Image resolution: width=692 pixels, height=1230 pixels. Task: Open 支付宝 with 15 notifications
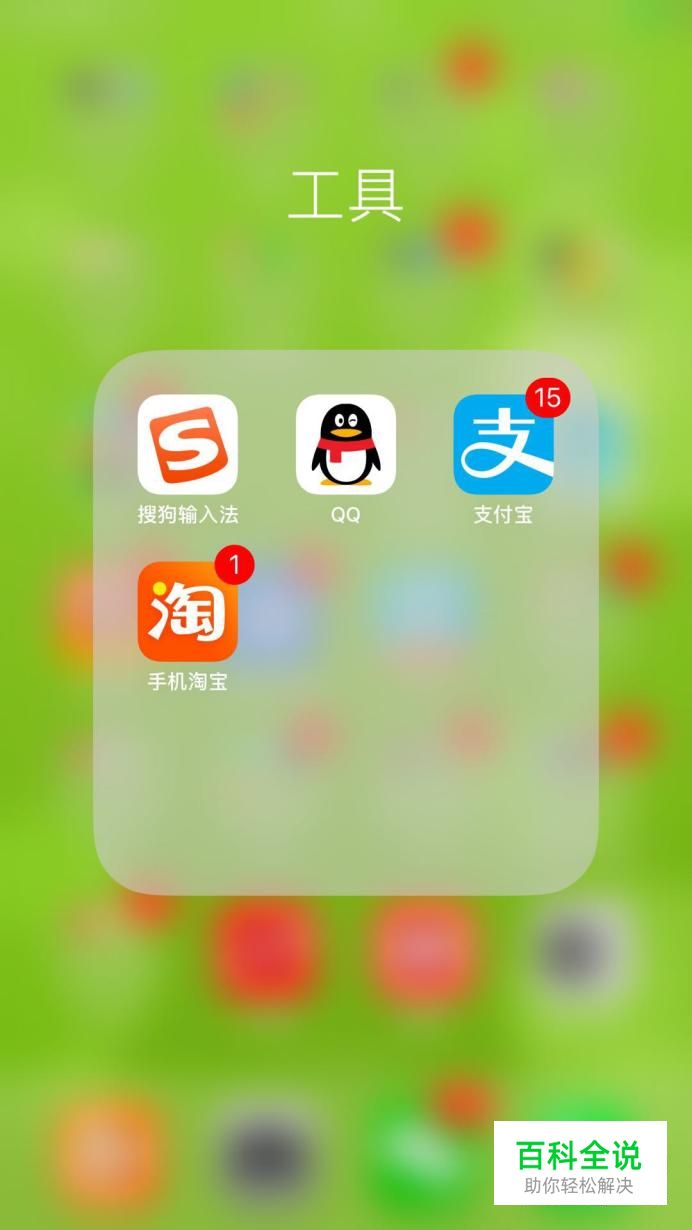(503, 445)
